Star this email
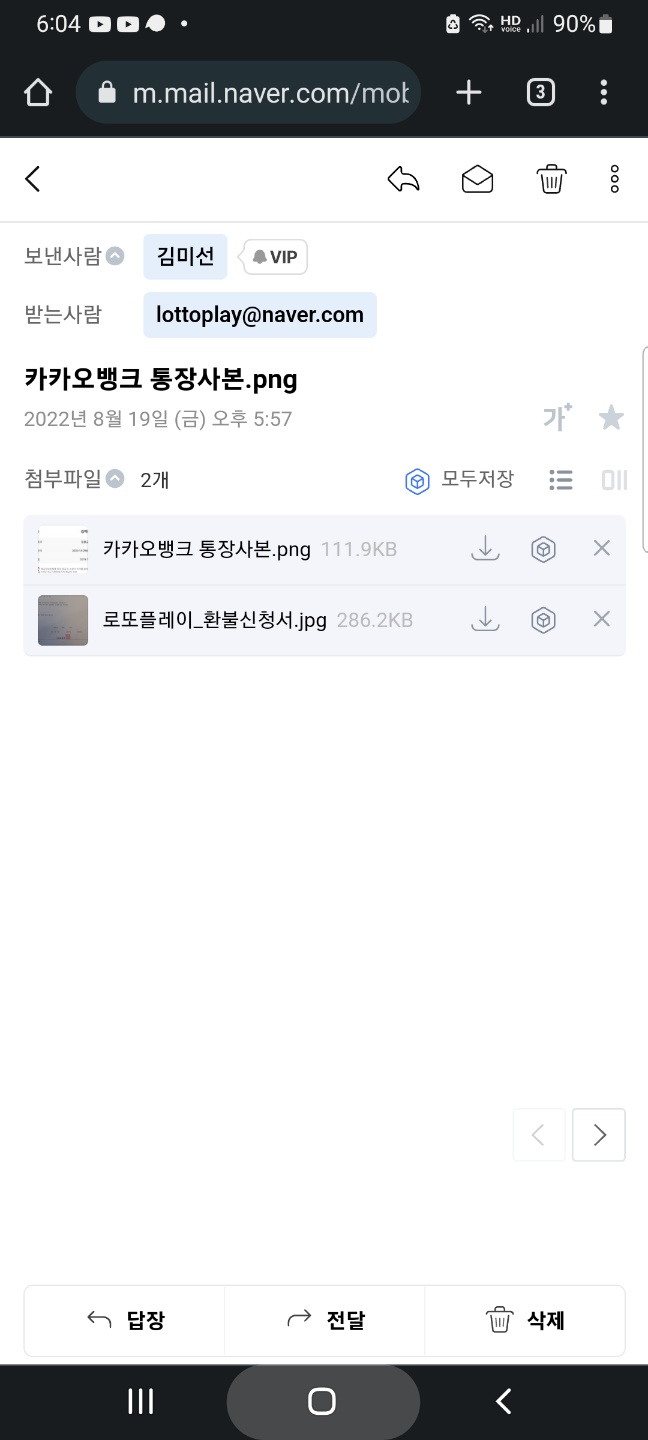The image size is (648, 1440). [x=611, y=418]
